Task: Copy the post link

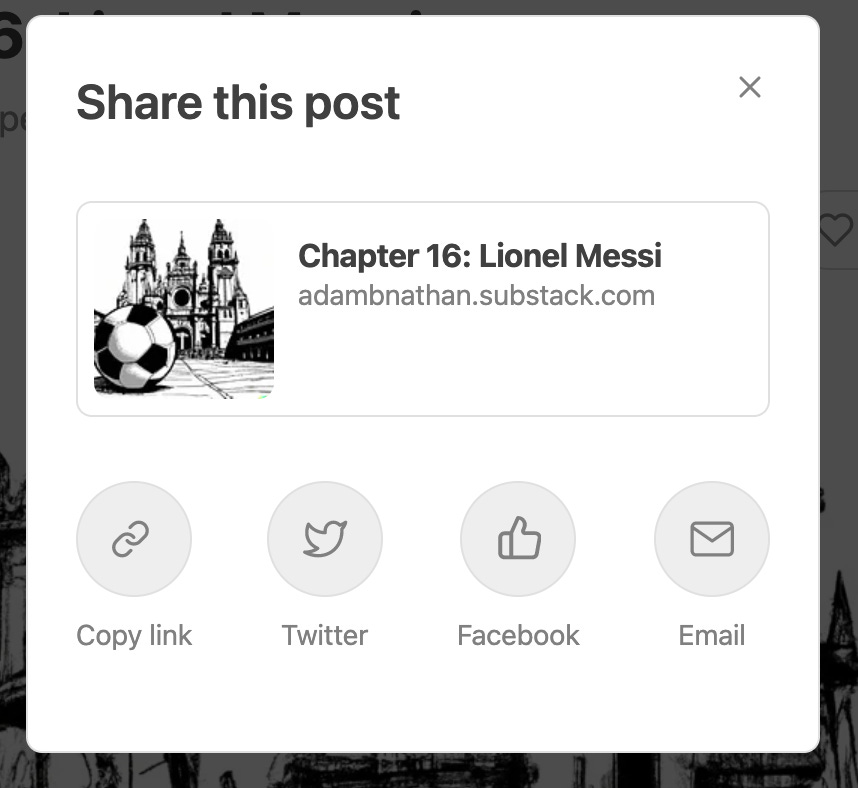Action: (x=134, y=540)
